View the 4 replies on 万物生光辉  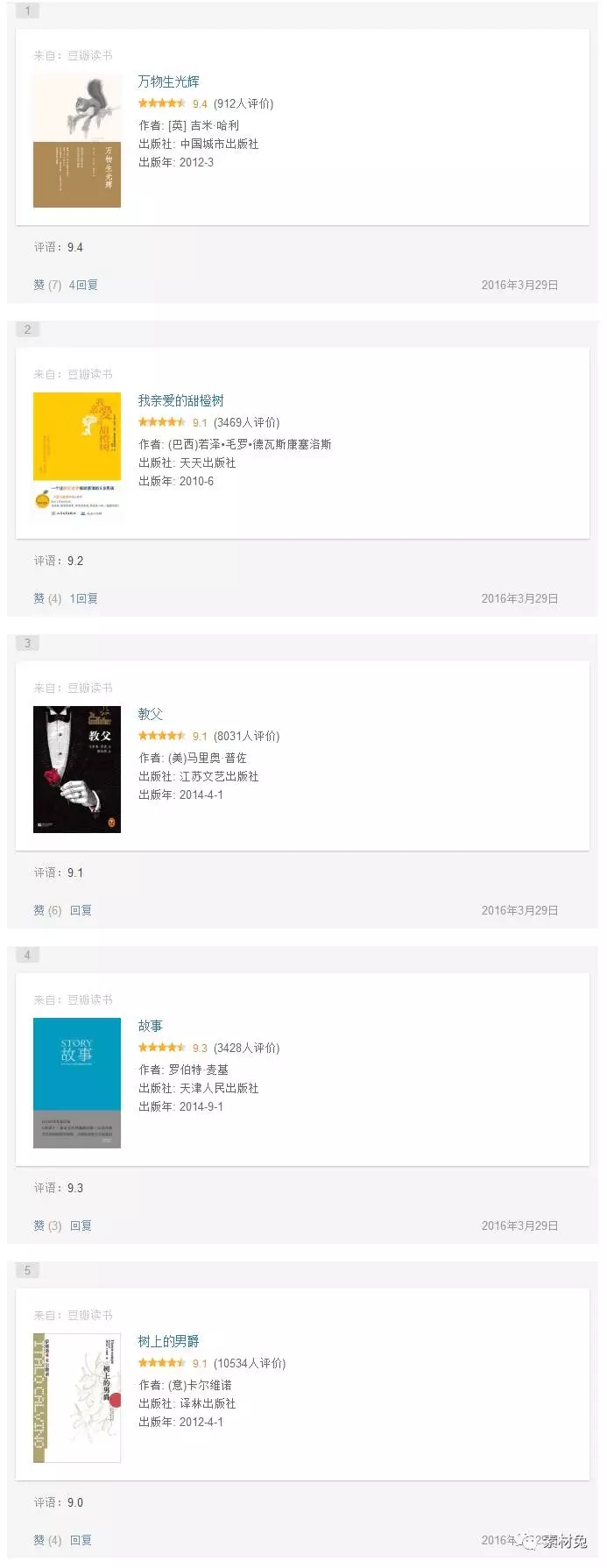point(83,285)
